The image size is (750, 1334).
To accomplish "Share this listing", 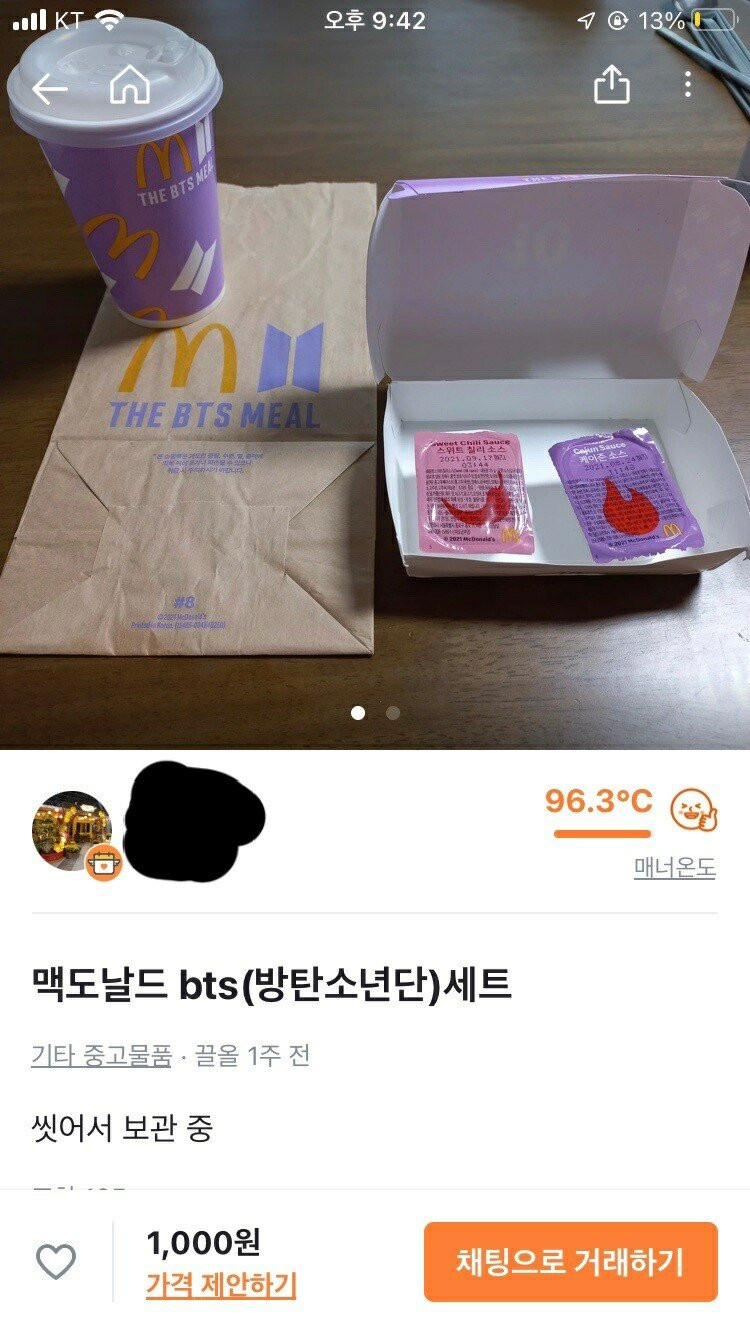I will 612,86.
